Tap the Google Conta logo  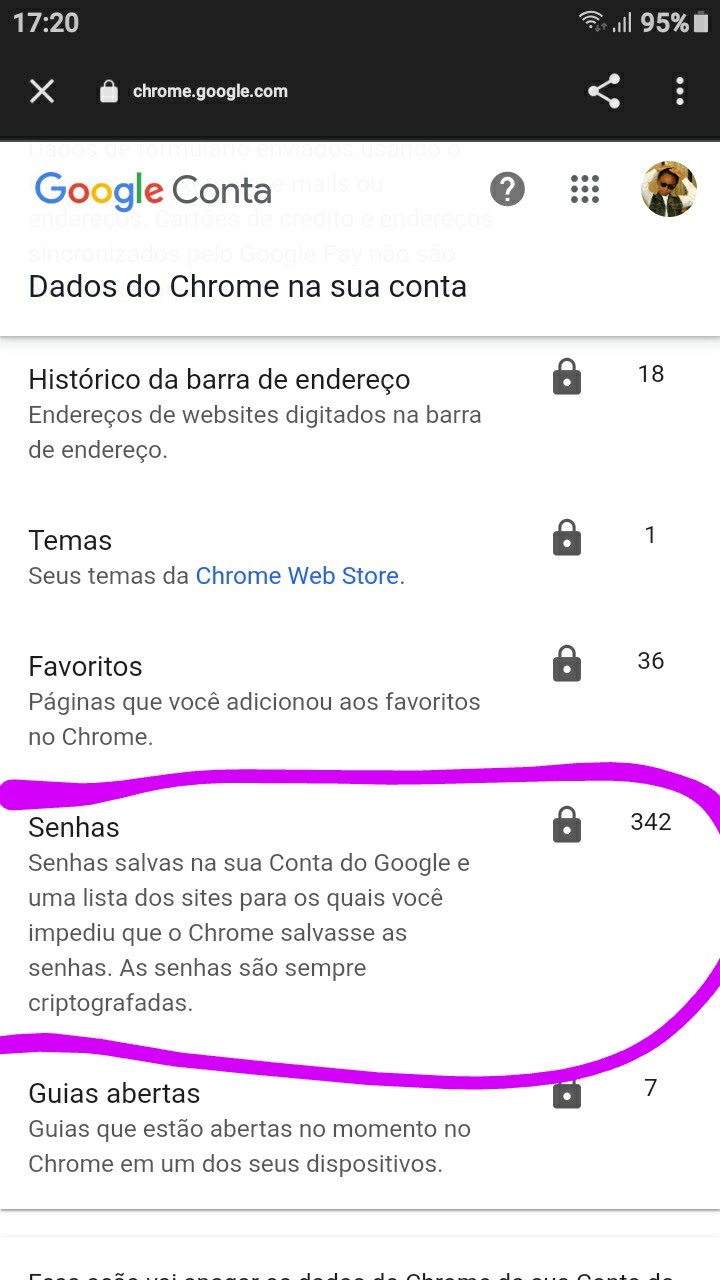pyautogui.click(x=152, y=189)
